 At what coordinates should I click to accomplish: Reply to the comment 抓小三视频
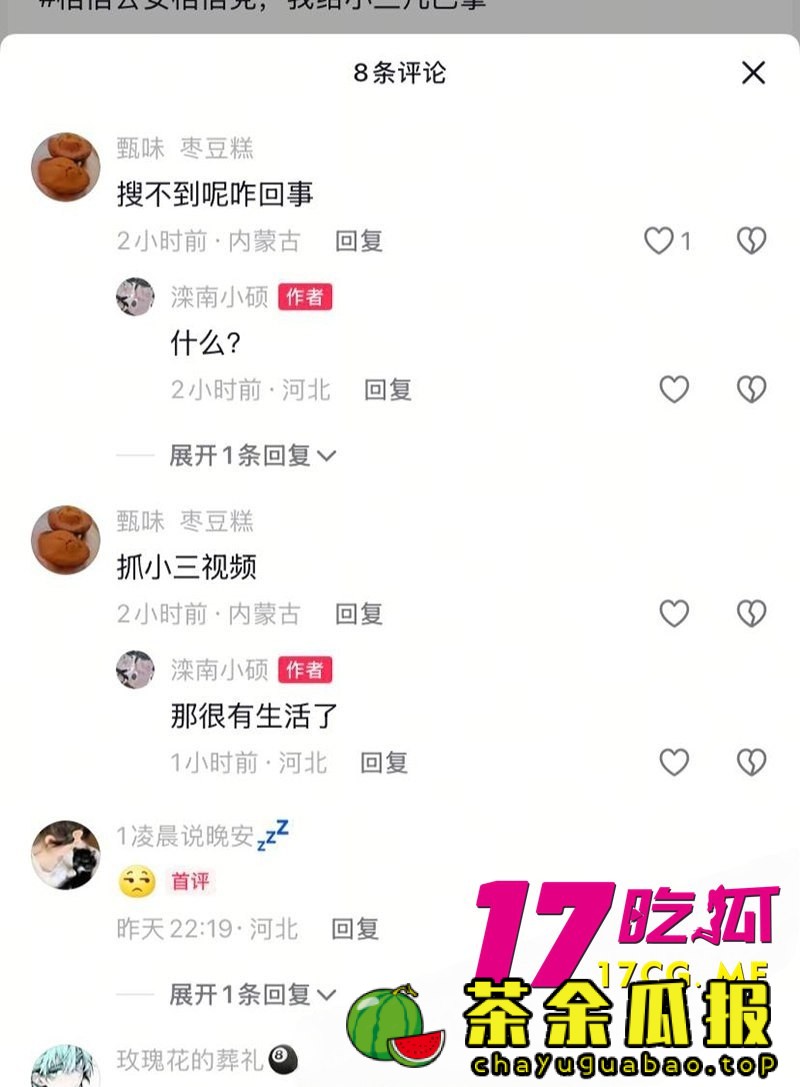pos(359,614)
